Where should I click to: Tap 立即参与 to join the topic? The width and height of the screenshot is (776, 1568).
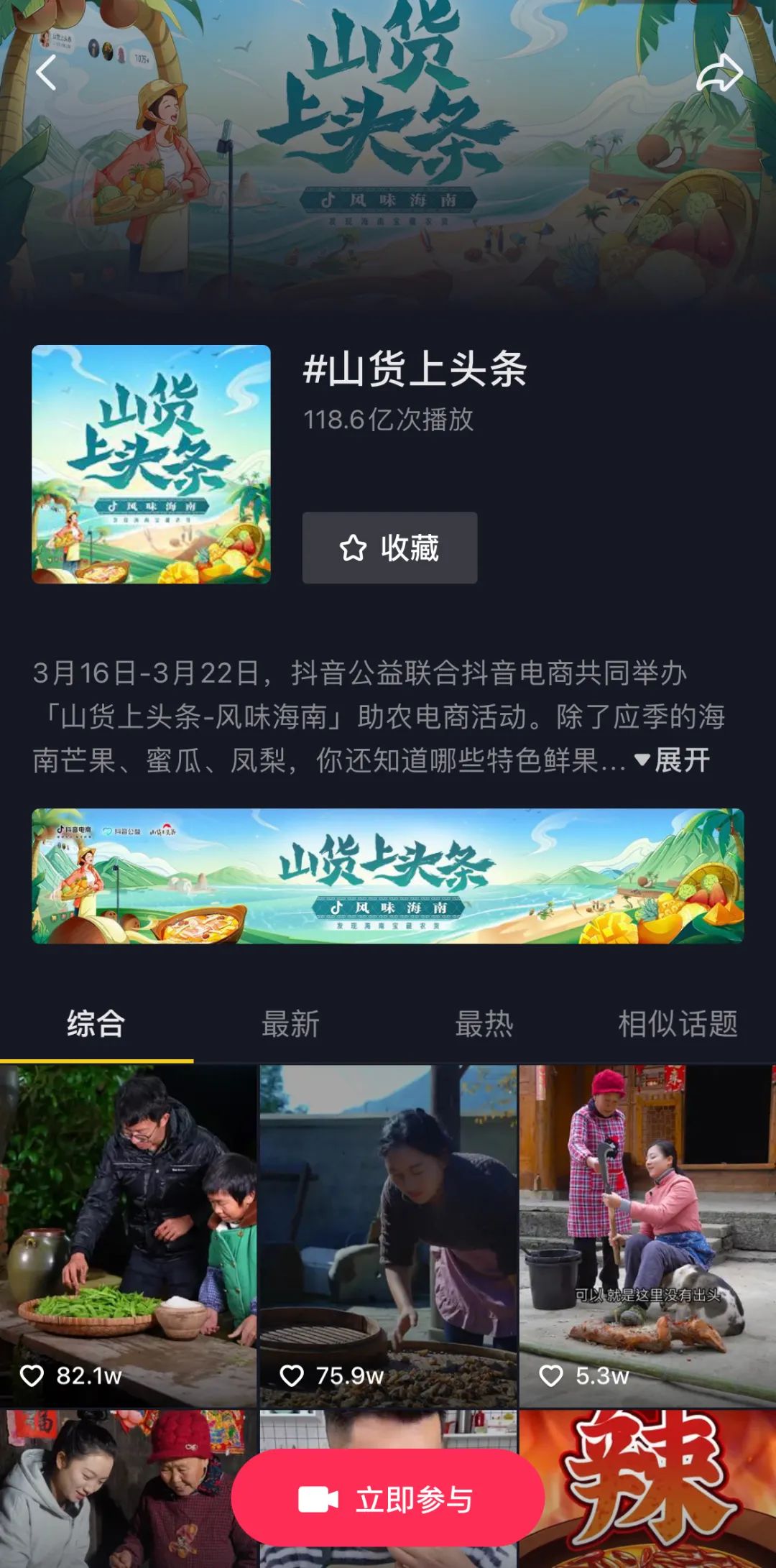(x=388, y=1499)
